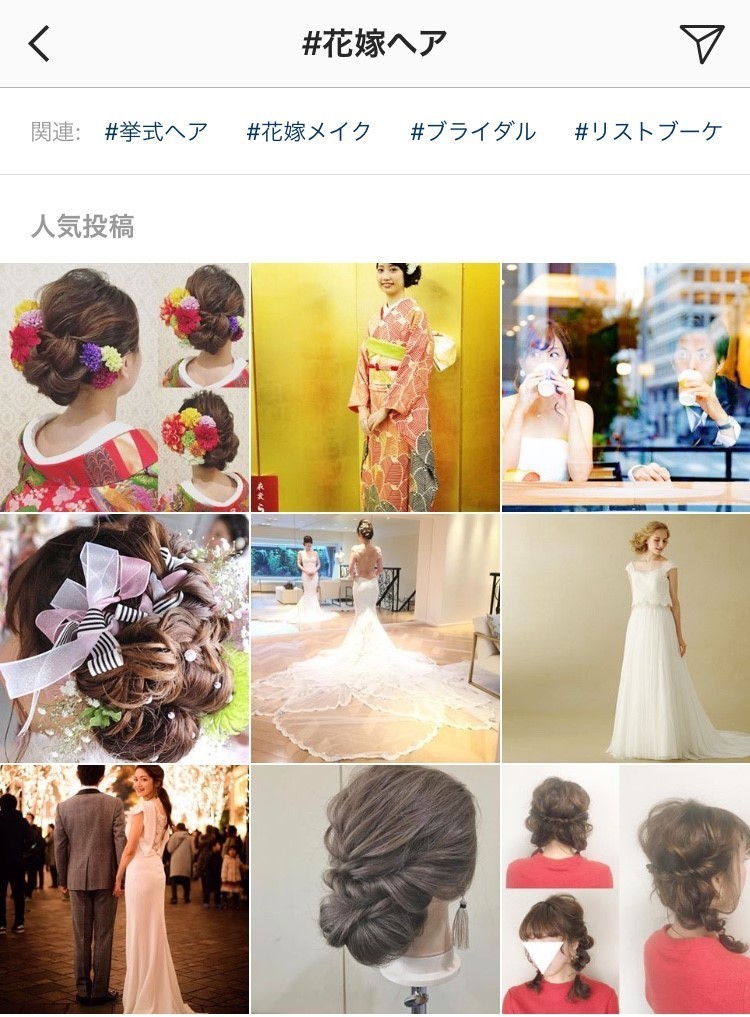This screenshot has width=750, height=1017.
Task: Open the colorful flower updo hairstyle post
Action: (124, 385)
